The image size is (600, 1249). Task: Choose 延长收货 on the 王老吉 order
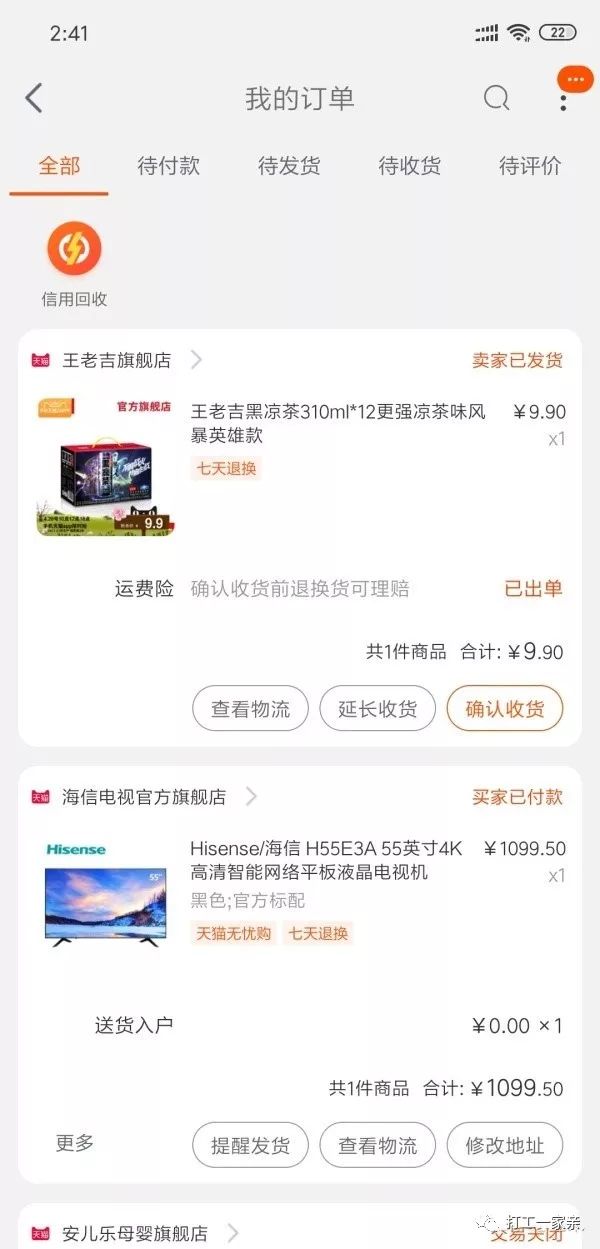(x=377, y=709)
